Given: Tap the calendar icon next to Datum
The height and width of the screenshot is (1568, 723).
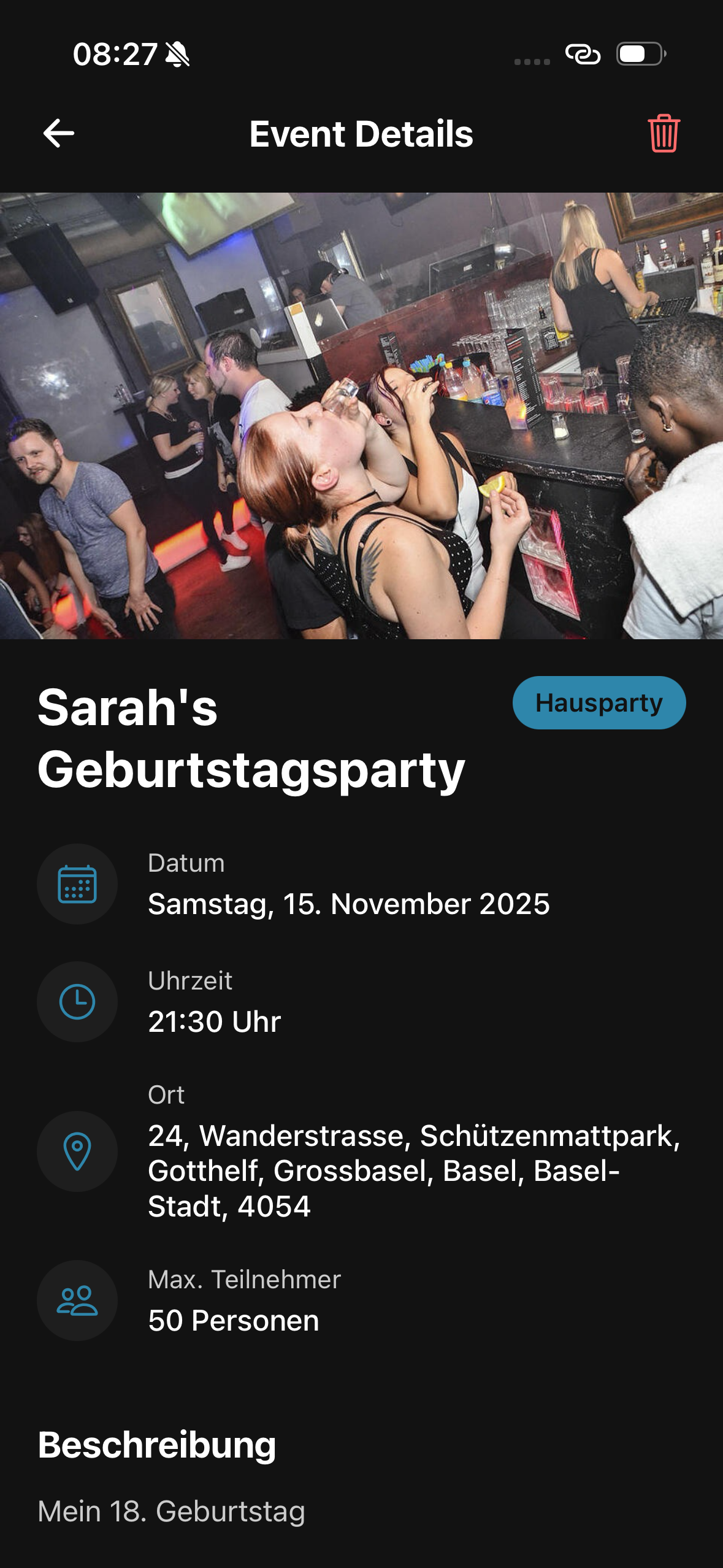Looking at the screenshot, I should coord(77,883).
